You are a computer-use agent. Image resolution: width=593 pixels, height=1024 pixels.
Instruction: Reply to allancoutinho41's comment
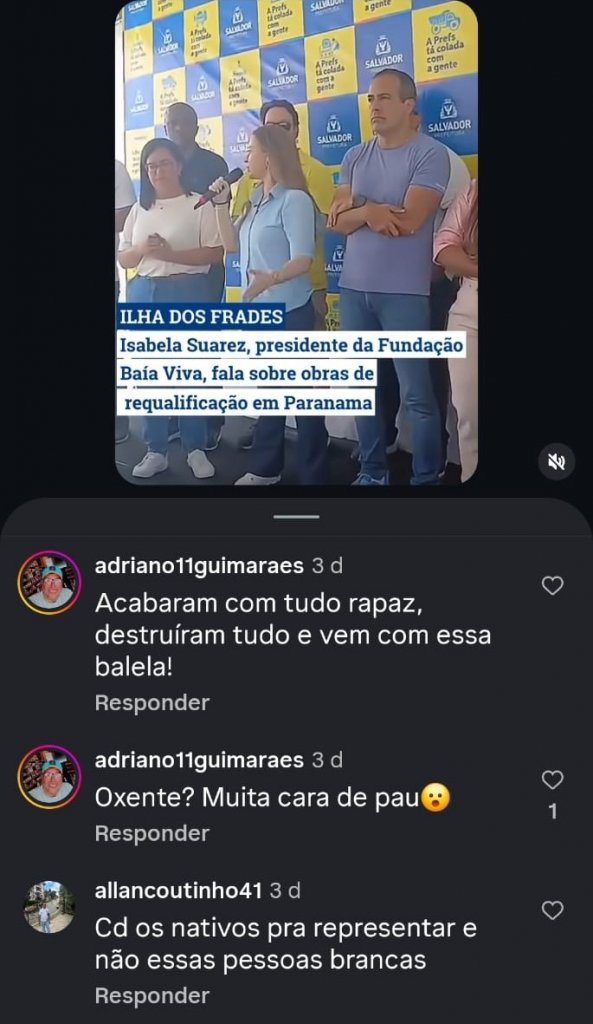[152, 995]
